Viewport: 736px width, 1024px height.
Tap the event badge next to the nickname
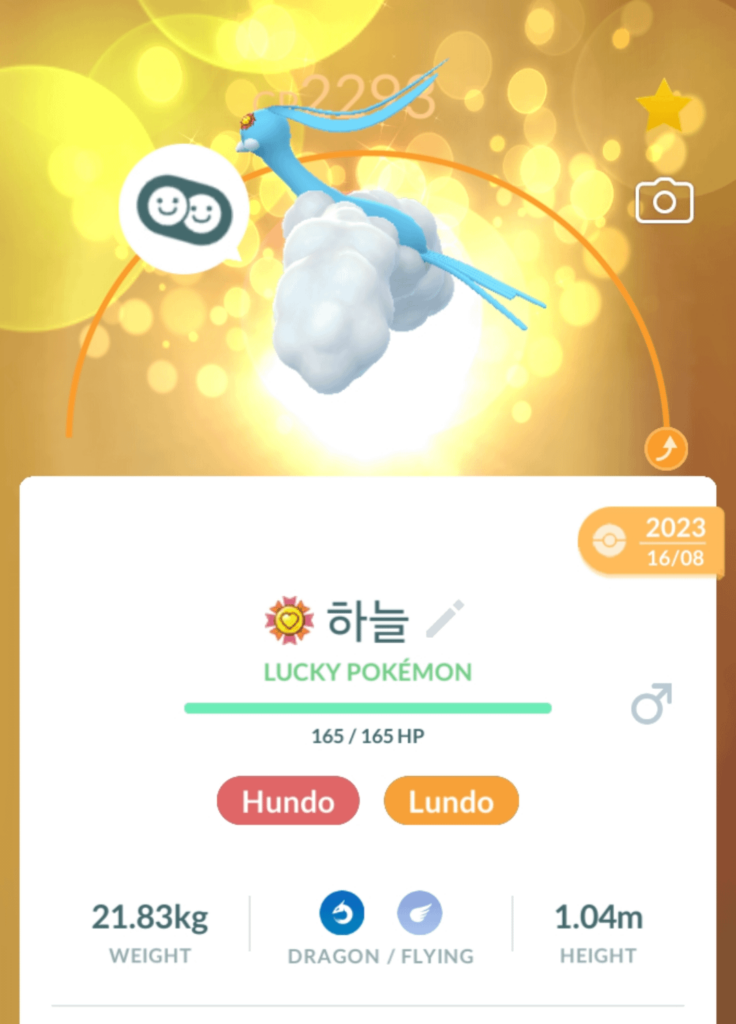coord(289,618)
